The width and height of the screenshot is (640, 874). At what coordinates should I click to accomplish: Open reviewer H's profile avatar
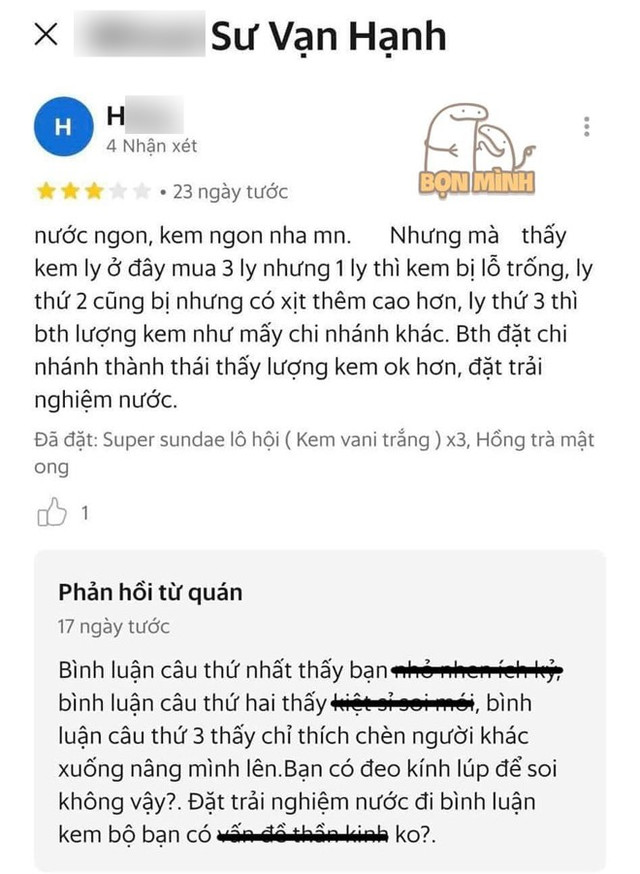coord(62,128)
